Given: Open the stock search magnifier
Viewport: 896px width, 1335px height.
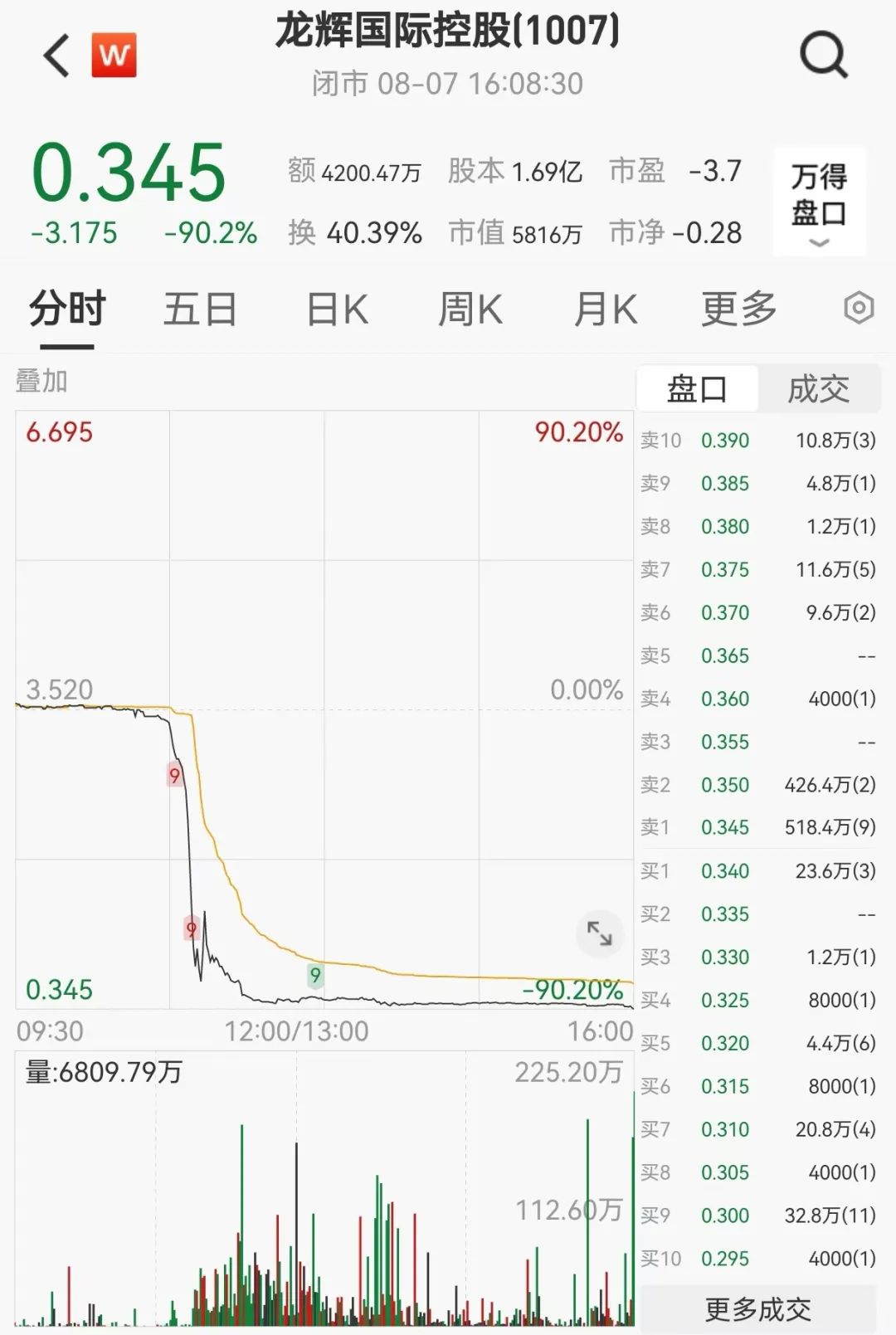Looking at the screenshot, I should pos(823,55).
